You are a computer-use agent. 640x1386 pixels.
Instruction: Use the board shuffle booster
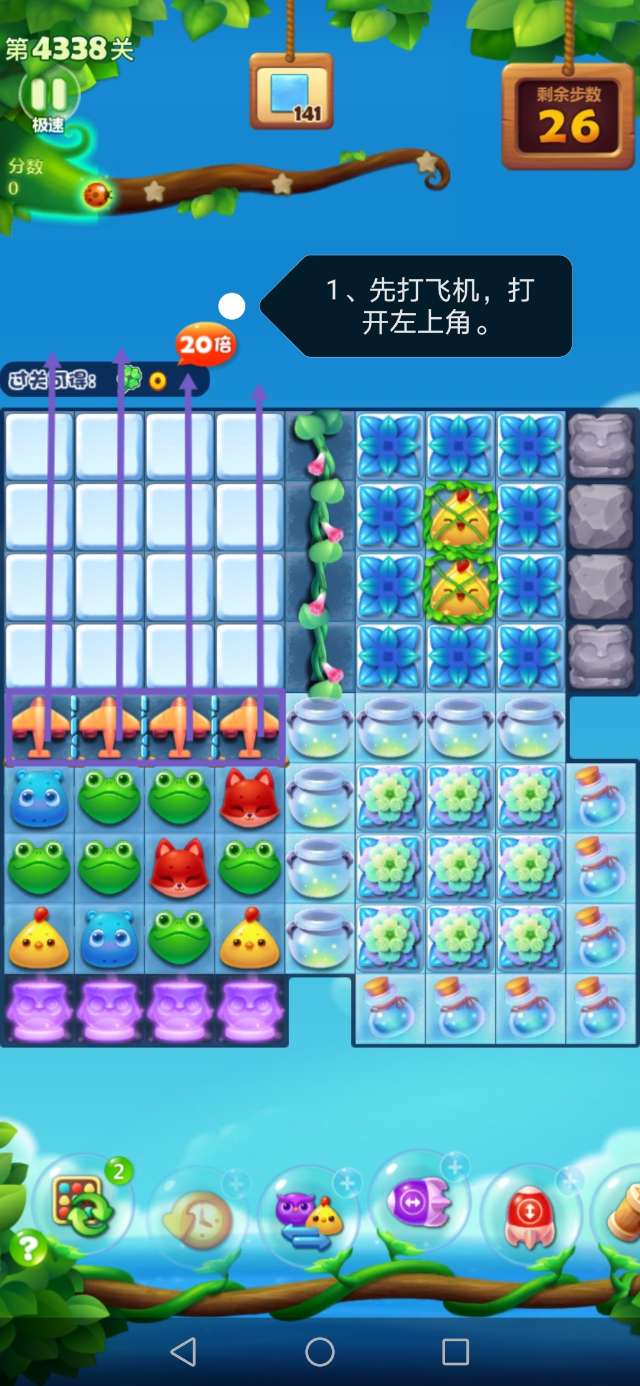tap(84, 1210)
